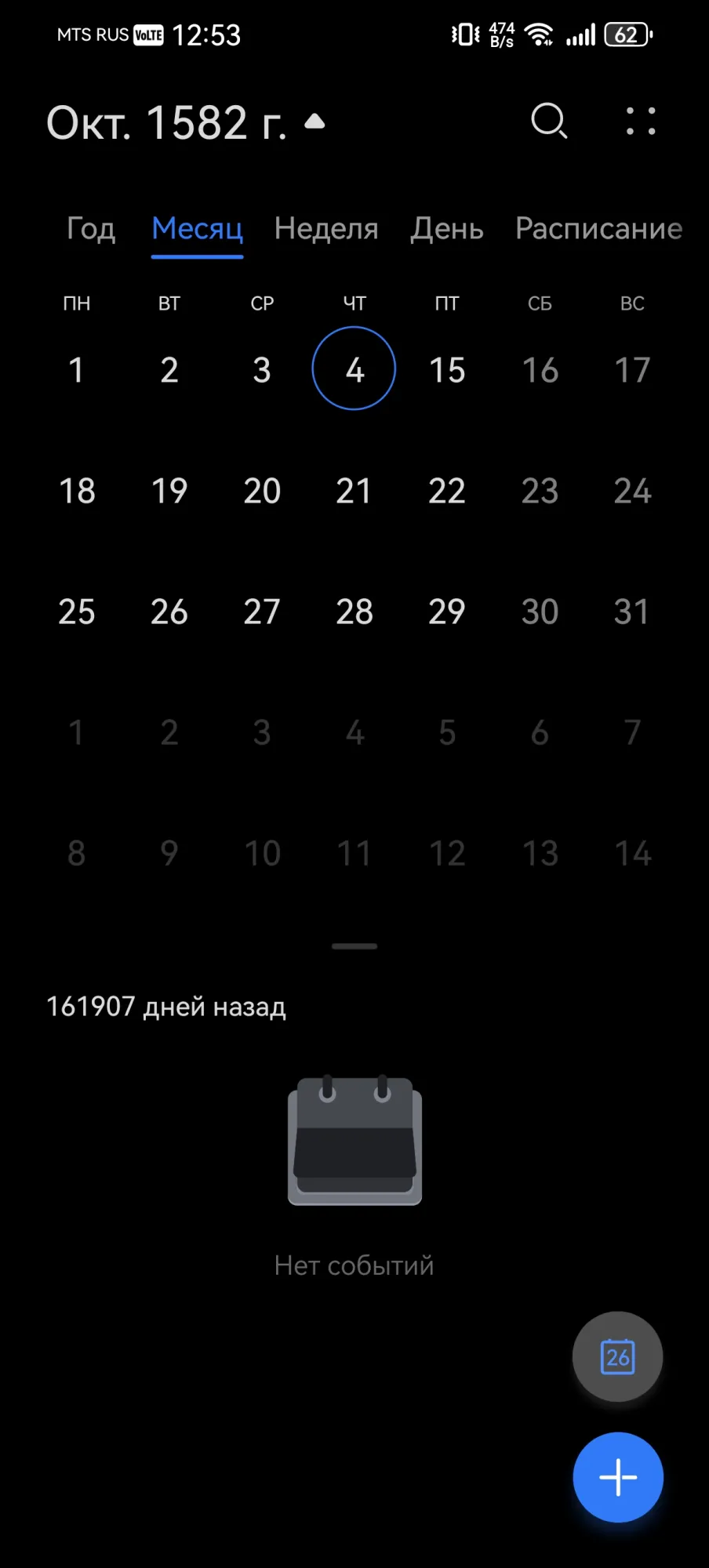
Task: Open the Расписание tab
Action: 598,228
